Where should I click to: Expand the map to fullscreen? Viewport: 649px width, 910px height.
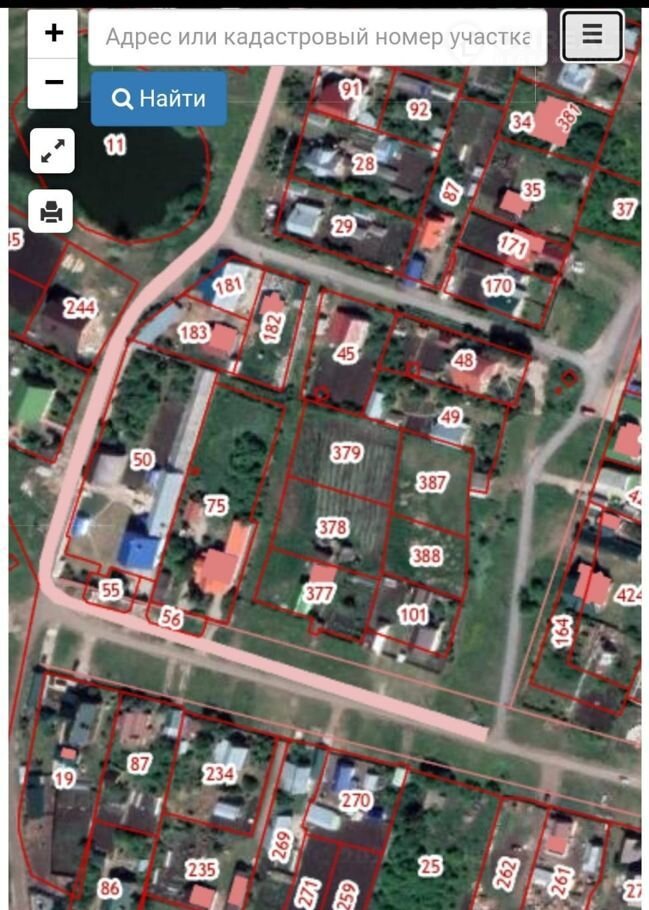(x=52, y=152)
